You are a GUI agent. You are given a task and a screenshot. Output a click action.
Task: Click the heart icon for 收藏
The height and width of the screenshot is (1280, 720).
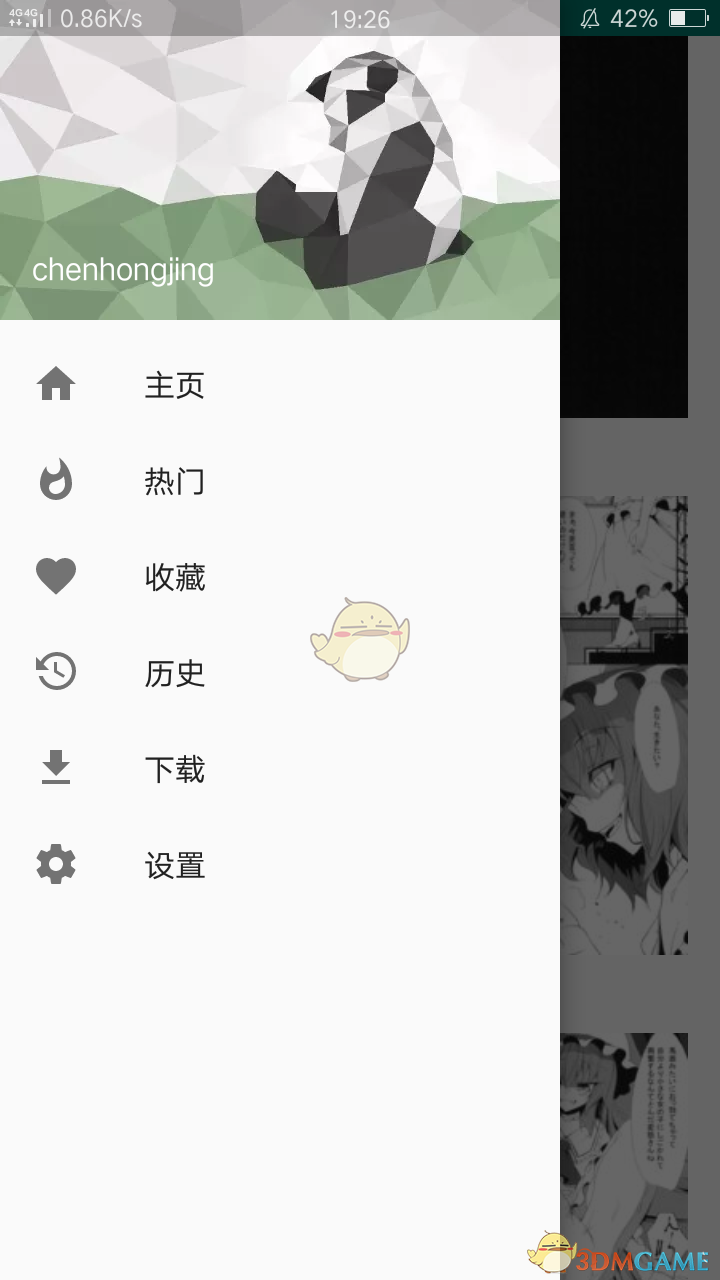(x=55, y=576)
